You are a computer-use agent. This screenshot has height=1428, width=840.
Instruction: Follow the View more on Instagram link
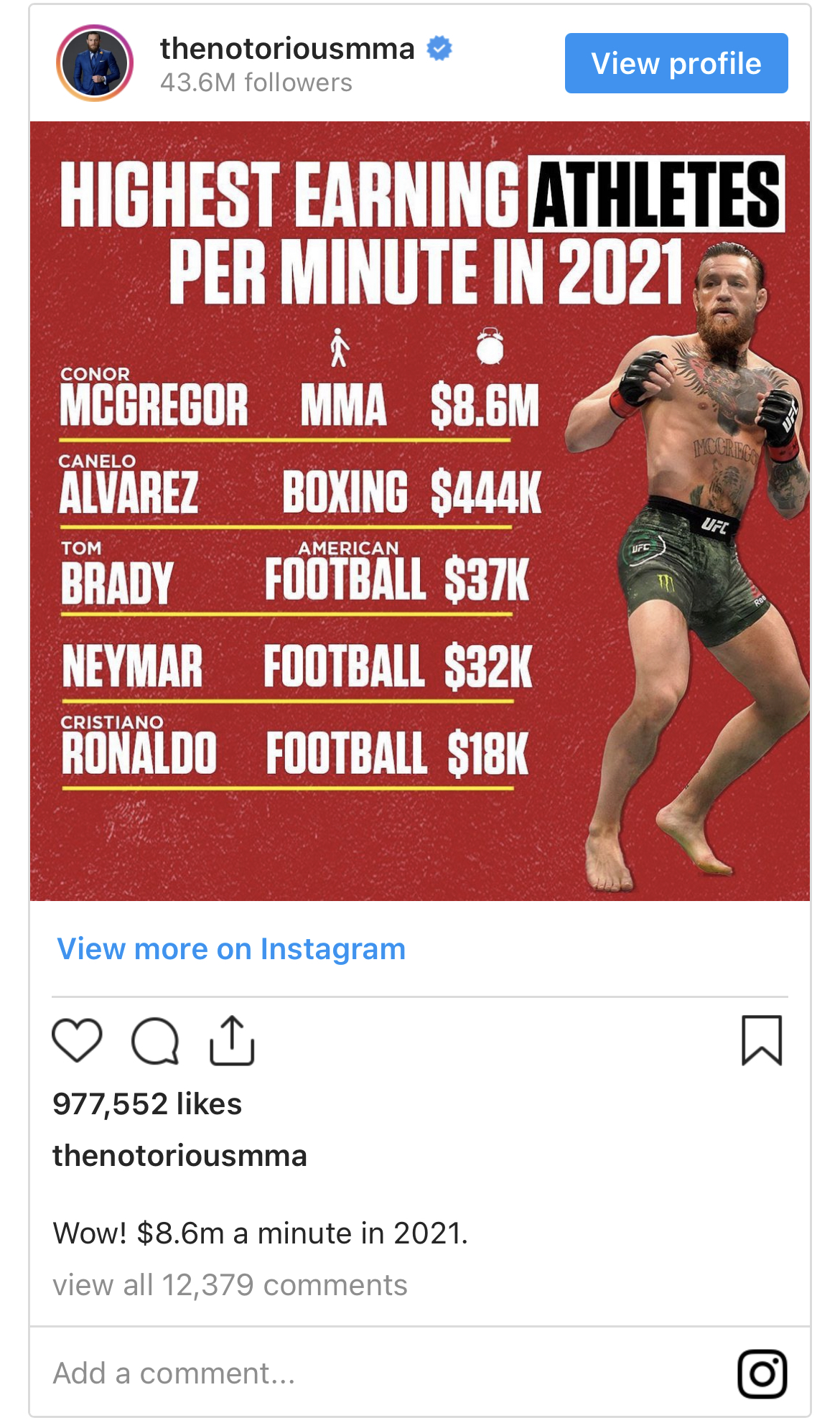click(x=231, y=948)
